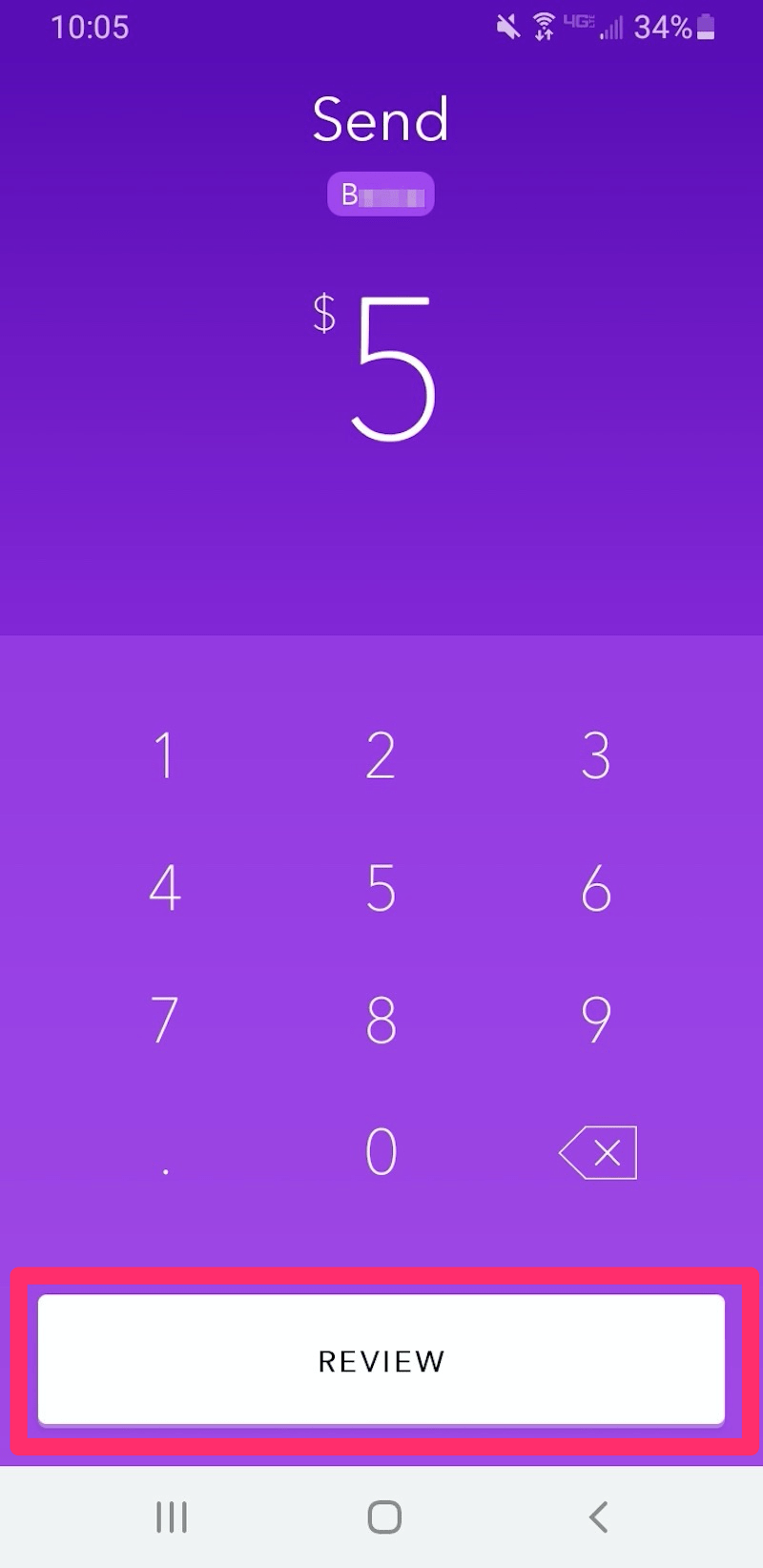Enter digit 8 on the keypad

click(381, 1020)
